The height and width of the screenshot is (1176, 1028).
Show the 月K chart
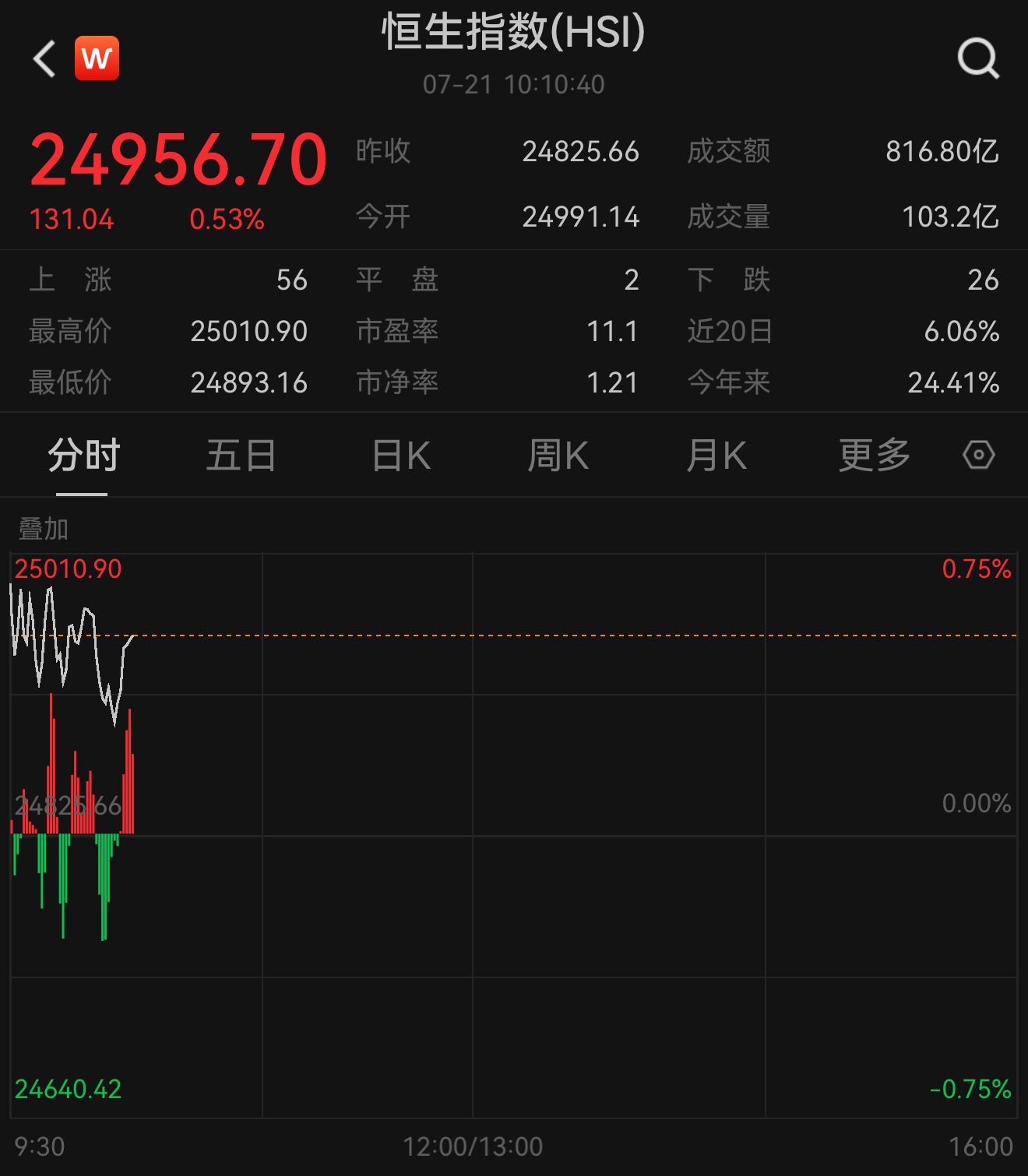coord(716,456)
